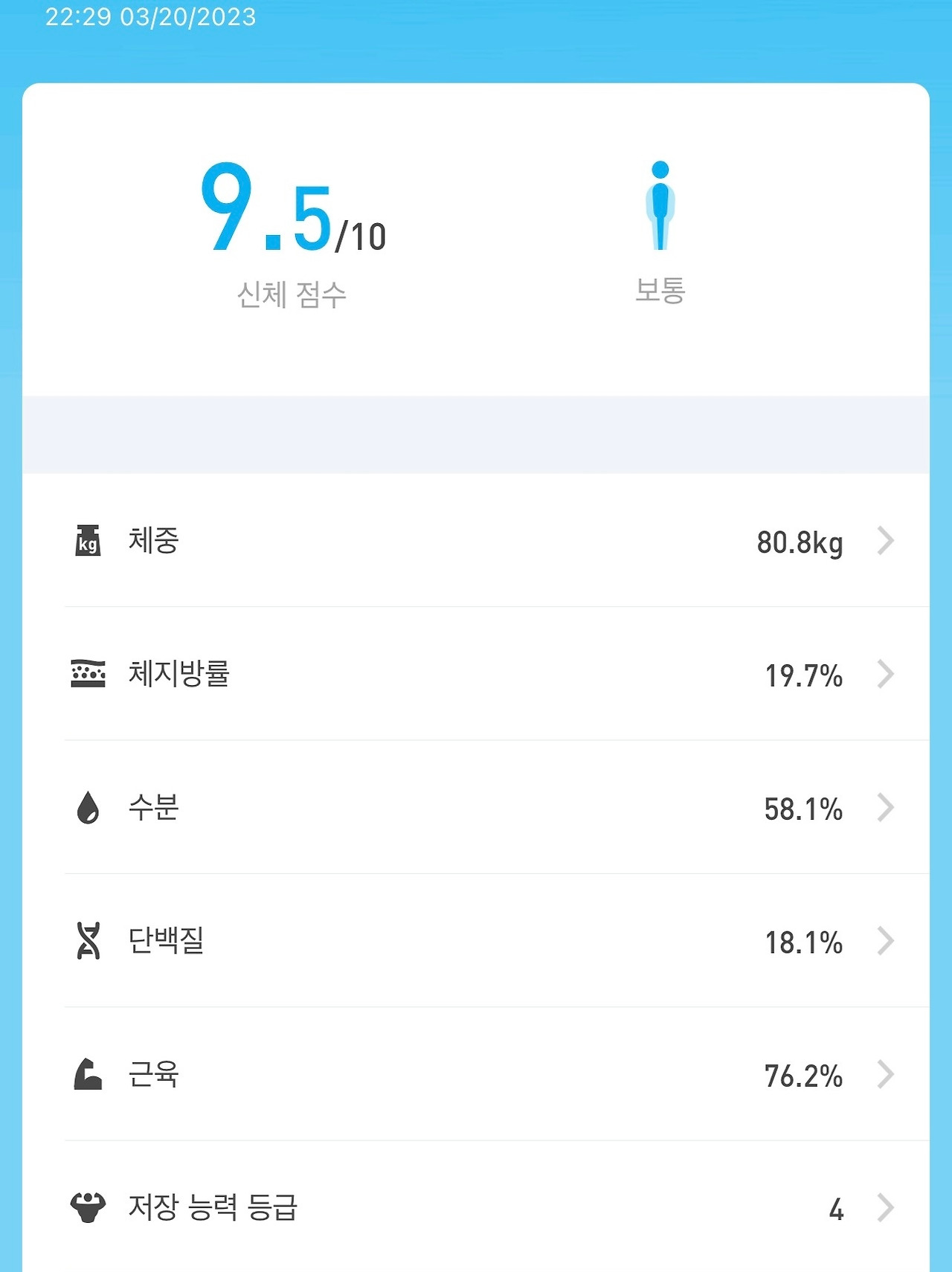Open the 체지방률 body fat row
This screenshot has width=952, height=1272.
(x=476, y=674)
